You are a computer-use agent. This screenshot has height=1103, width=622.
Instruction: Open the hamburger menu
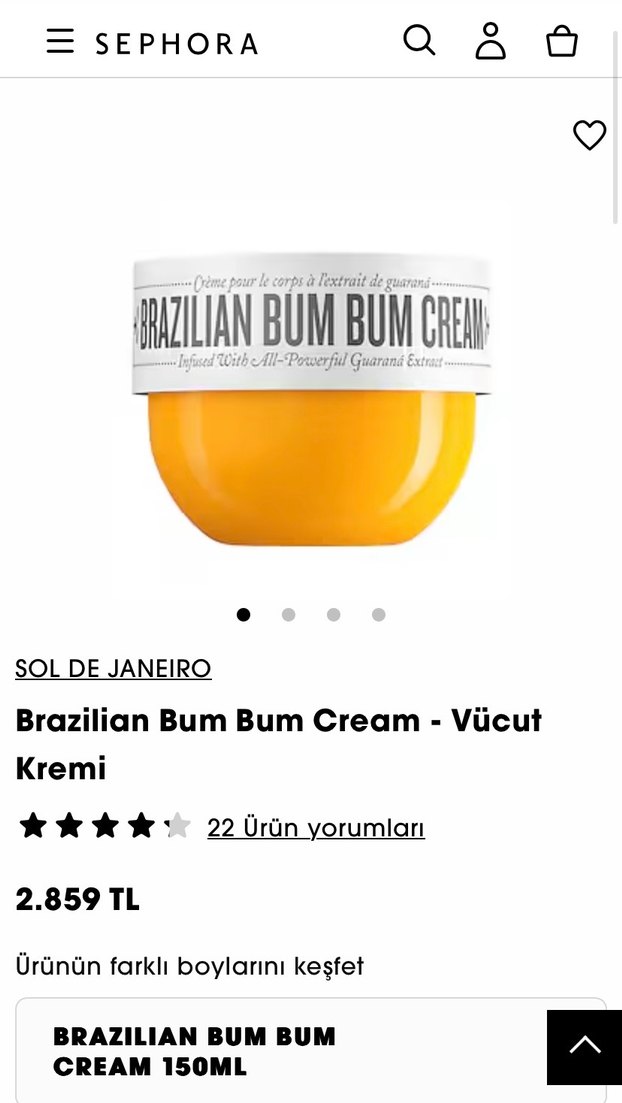coord(60,41)
